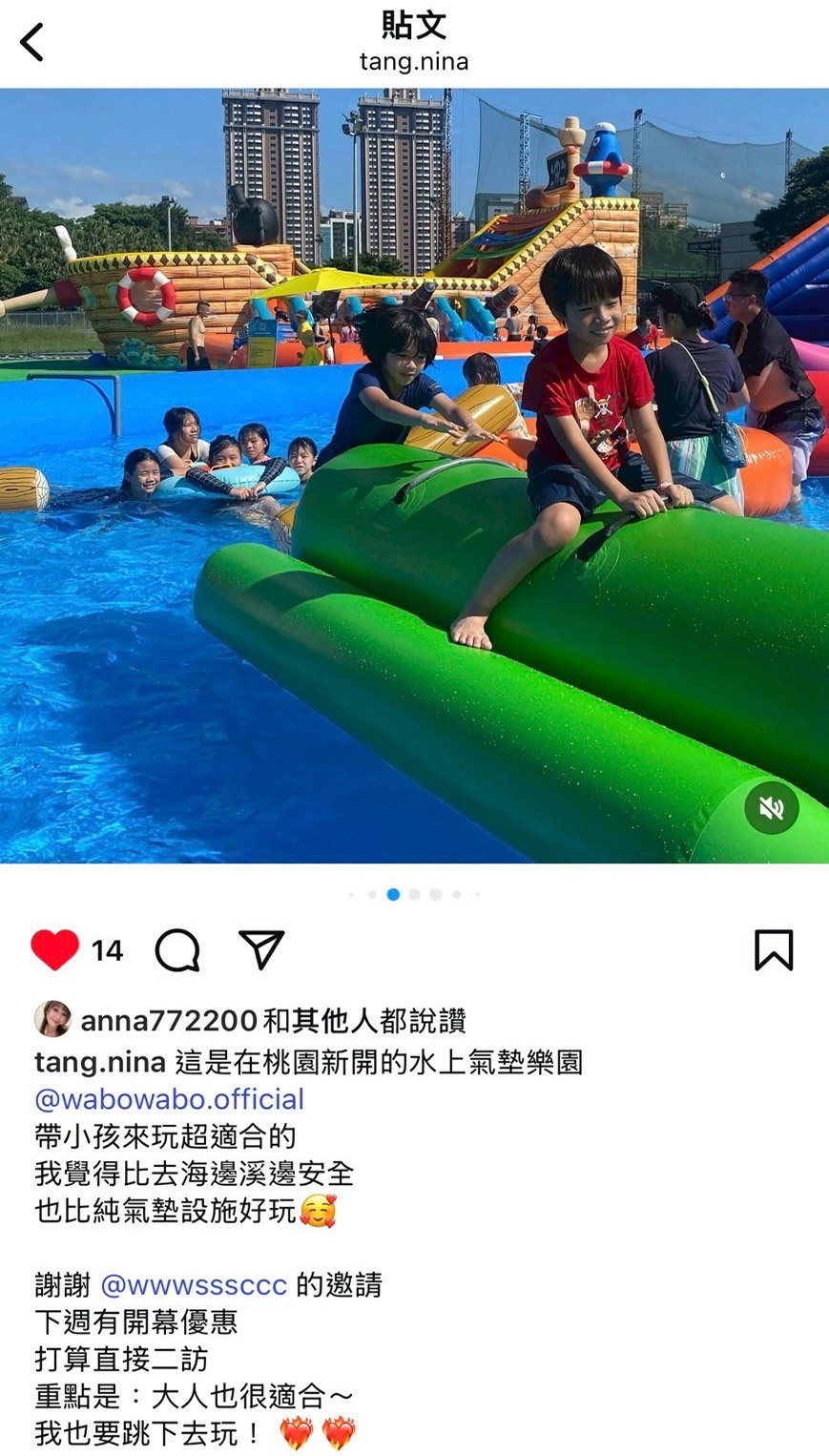Unlike the post via the red heart

(55, 949)
